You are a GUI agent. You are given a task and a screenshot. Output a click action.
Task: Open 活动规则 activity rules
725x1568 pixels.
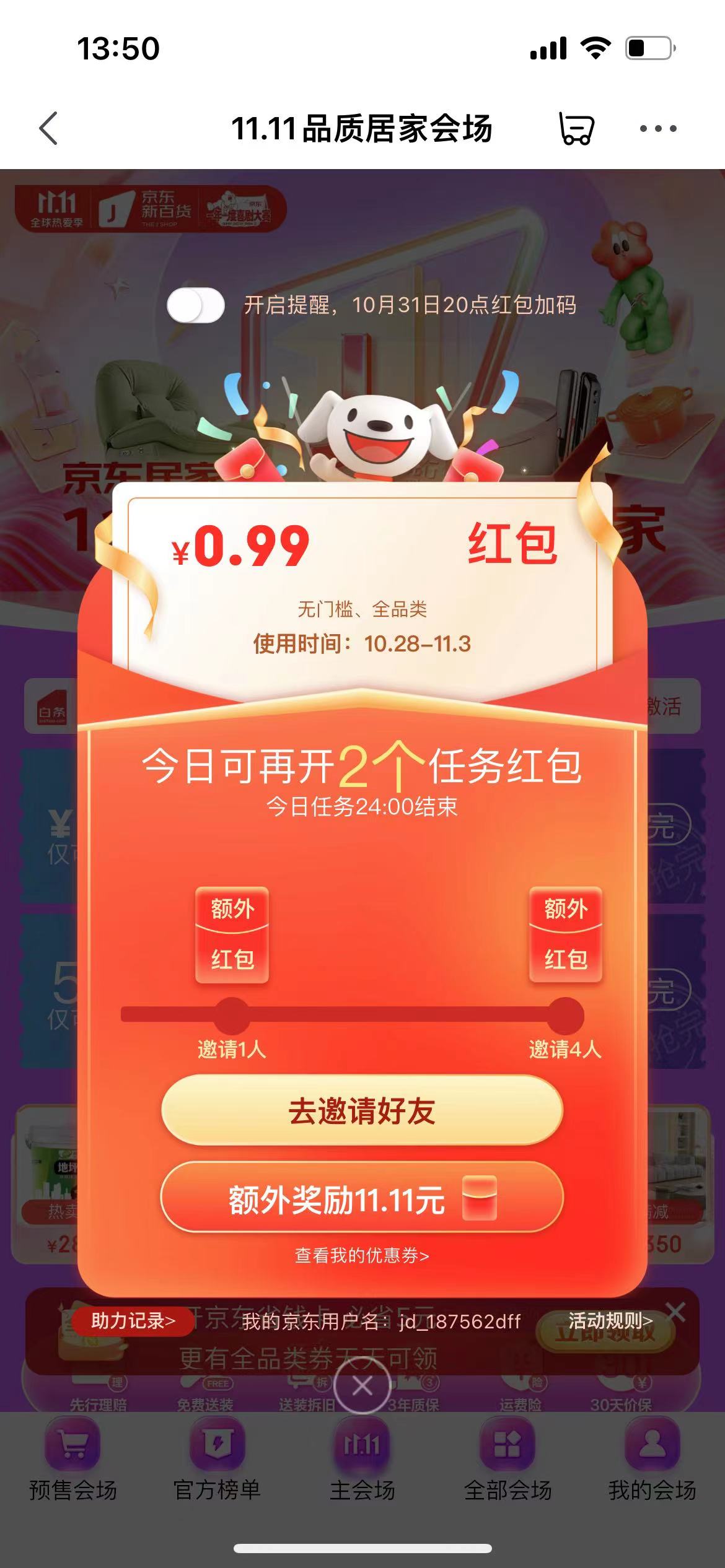click(610, 1321)
